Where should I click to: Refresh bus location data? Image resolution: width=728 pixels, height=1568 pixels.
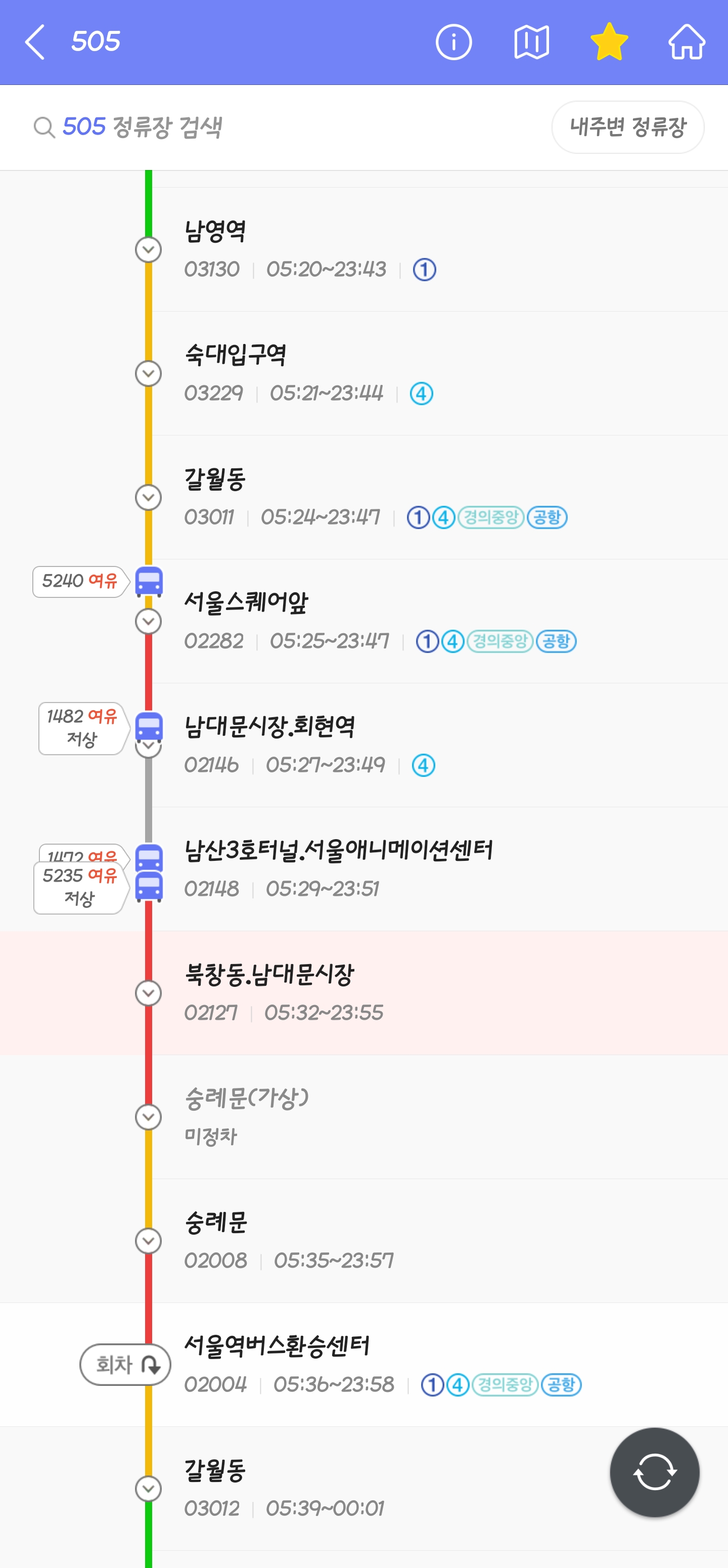click(654, 1472)
